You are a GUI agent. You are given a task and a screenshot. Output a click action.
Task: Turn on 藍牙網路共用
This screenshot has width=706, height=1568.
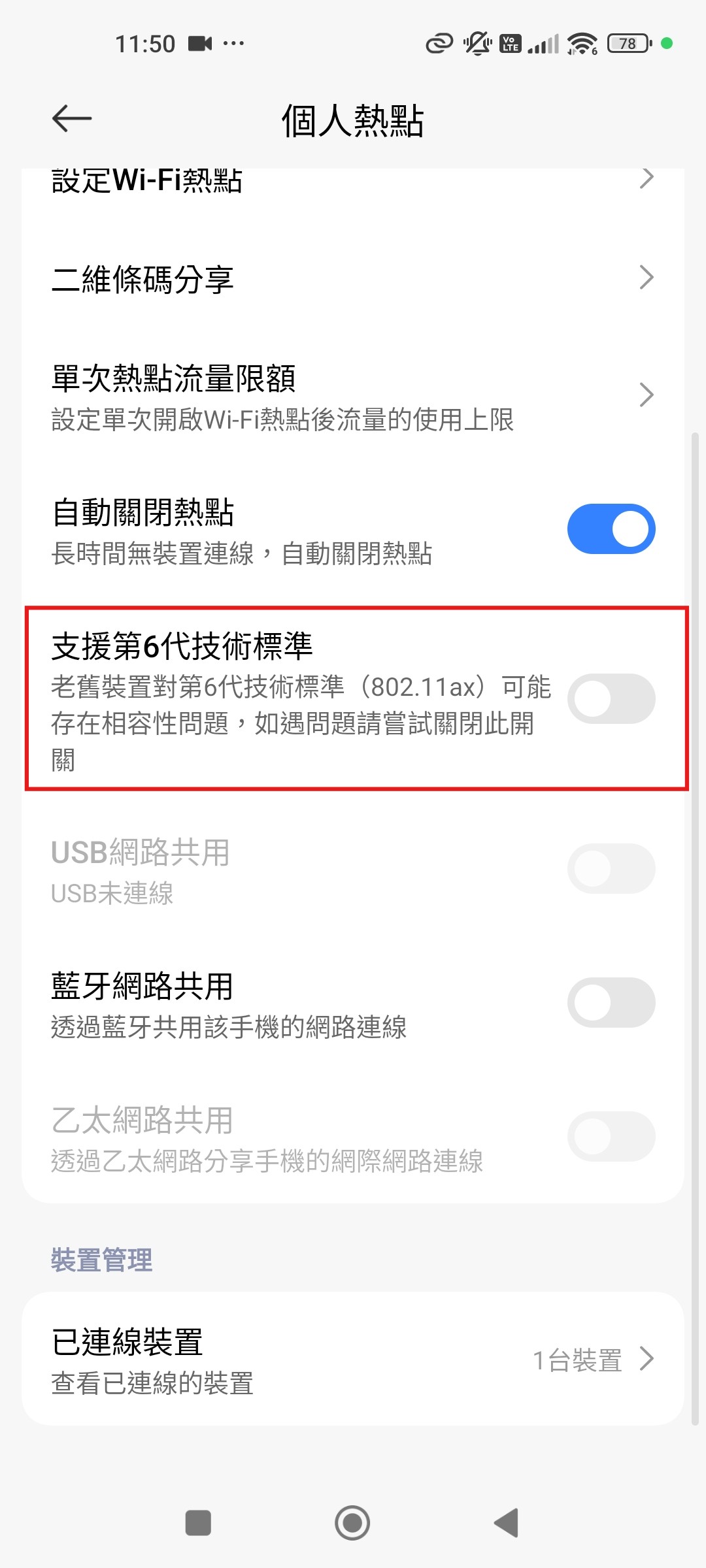coord(611,1003)
